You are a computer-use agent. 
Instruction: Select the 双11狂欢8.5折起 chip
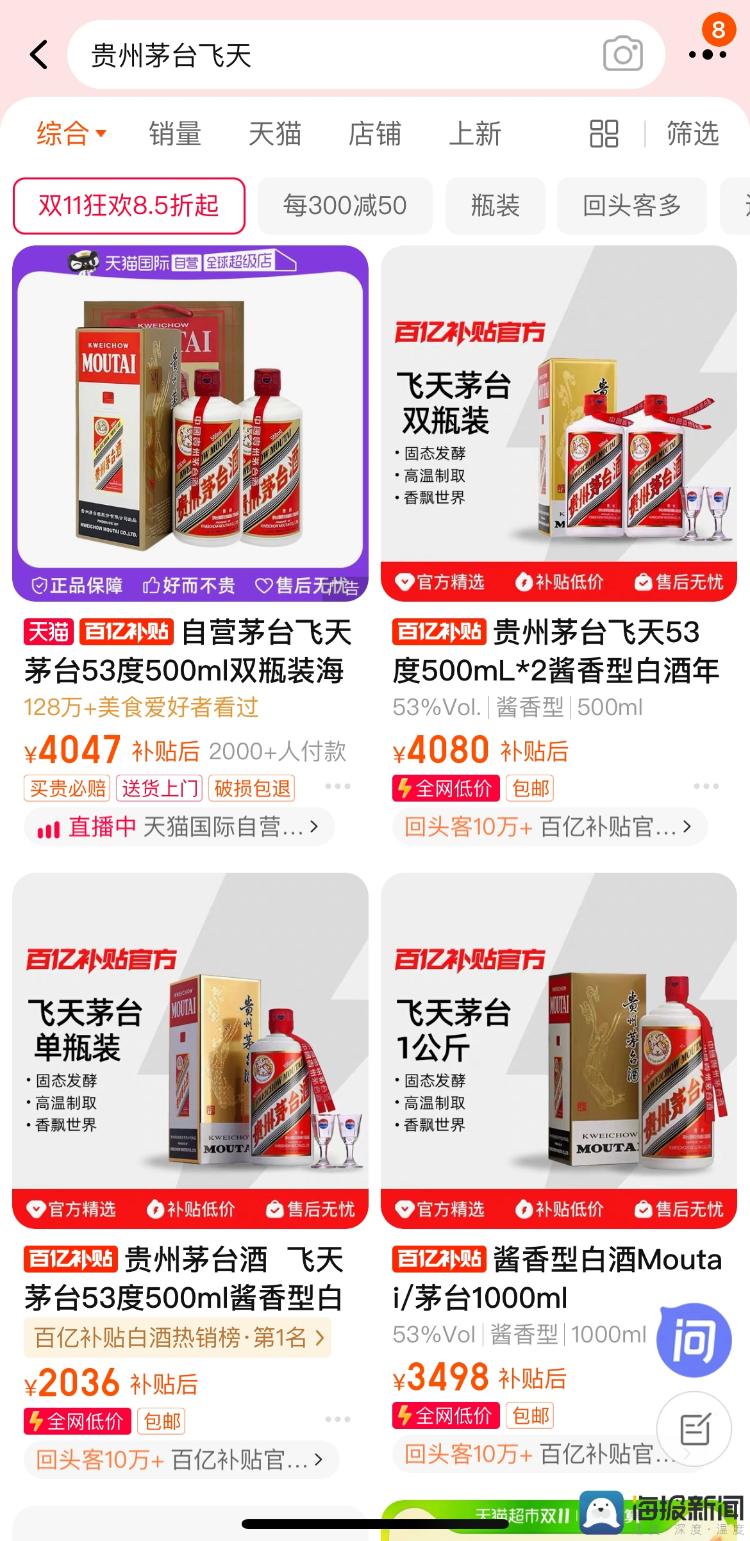tap(128, 206)
